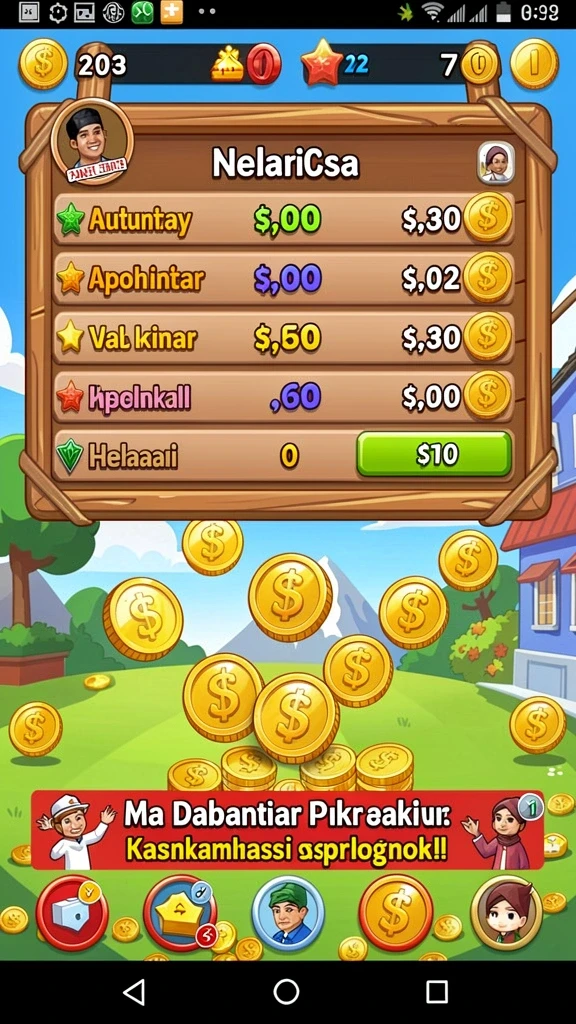Viewport: 576px width, 1024px height.
Task: Open the small avatar icon next to NelariCsa
Action: pos(496,163)
